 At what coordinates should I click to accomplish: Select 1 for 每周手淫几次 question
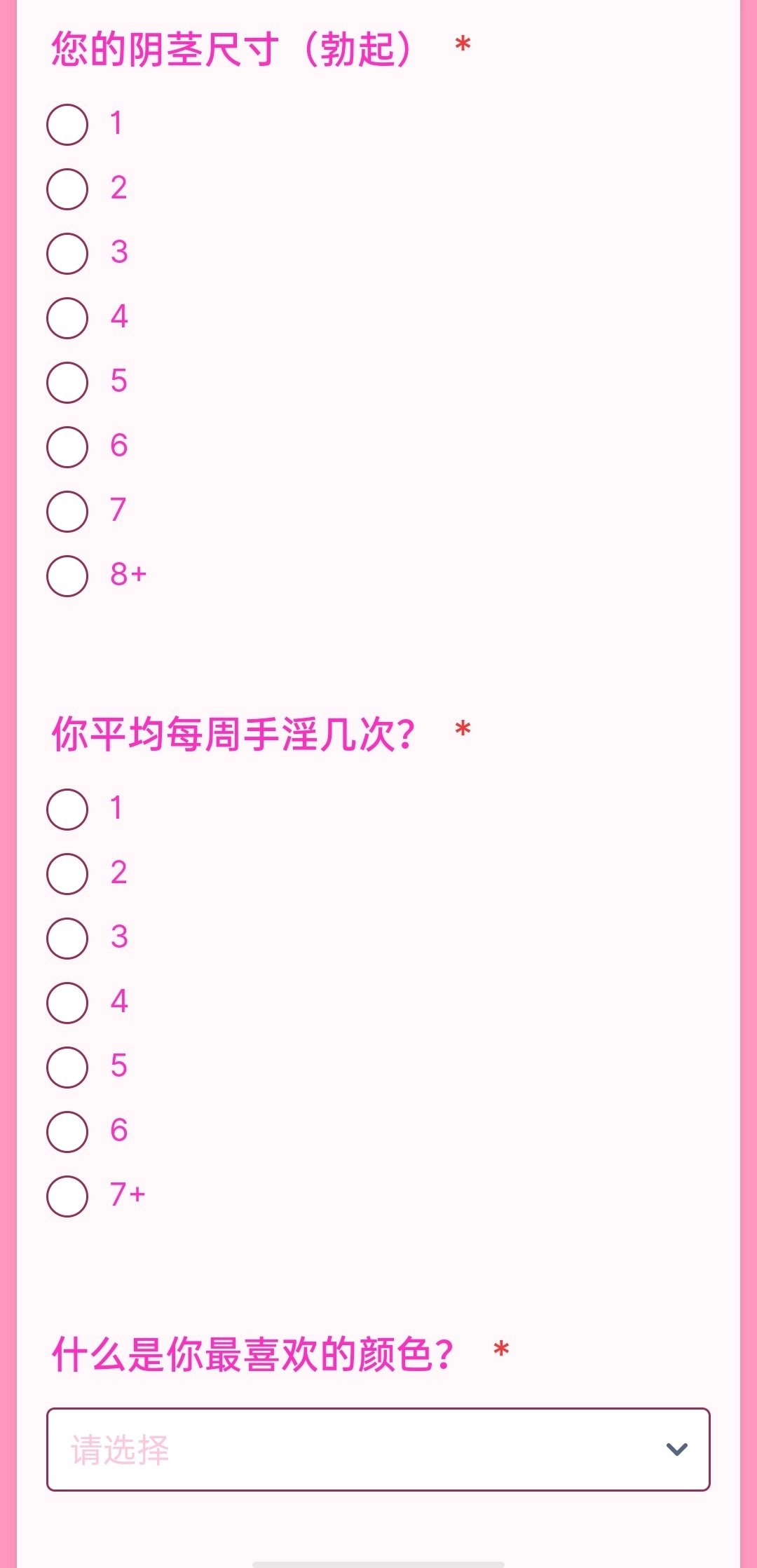coord(67,810)
